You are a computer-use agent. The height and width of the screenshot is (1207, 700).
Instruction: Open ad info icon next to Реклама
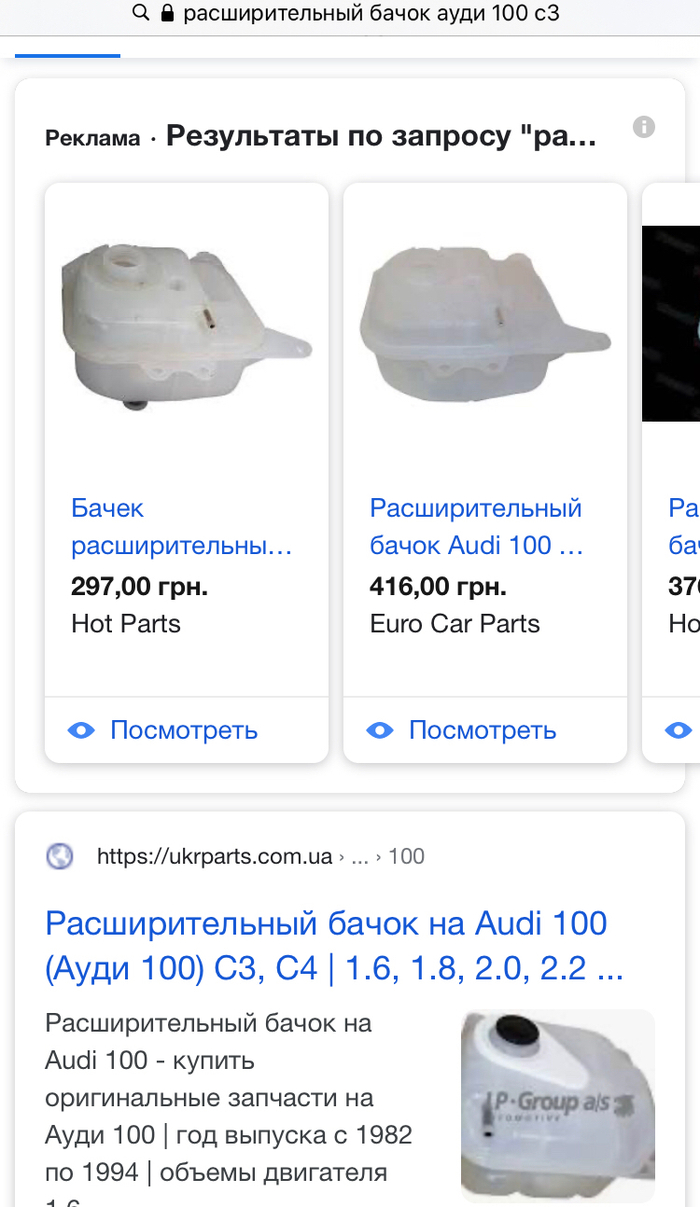(644, 127)
